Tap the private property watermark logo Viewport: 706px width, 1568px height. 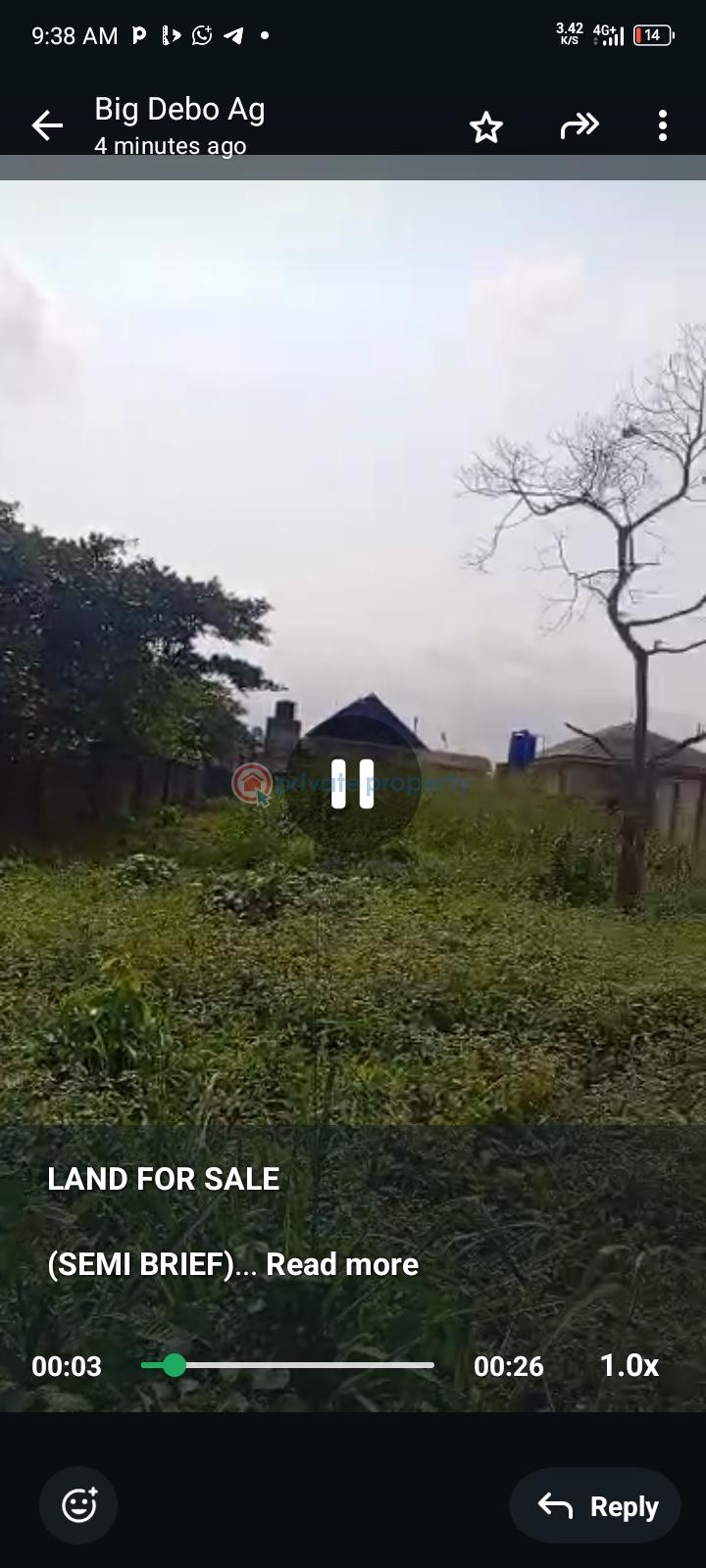pos(254,783)
